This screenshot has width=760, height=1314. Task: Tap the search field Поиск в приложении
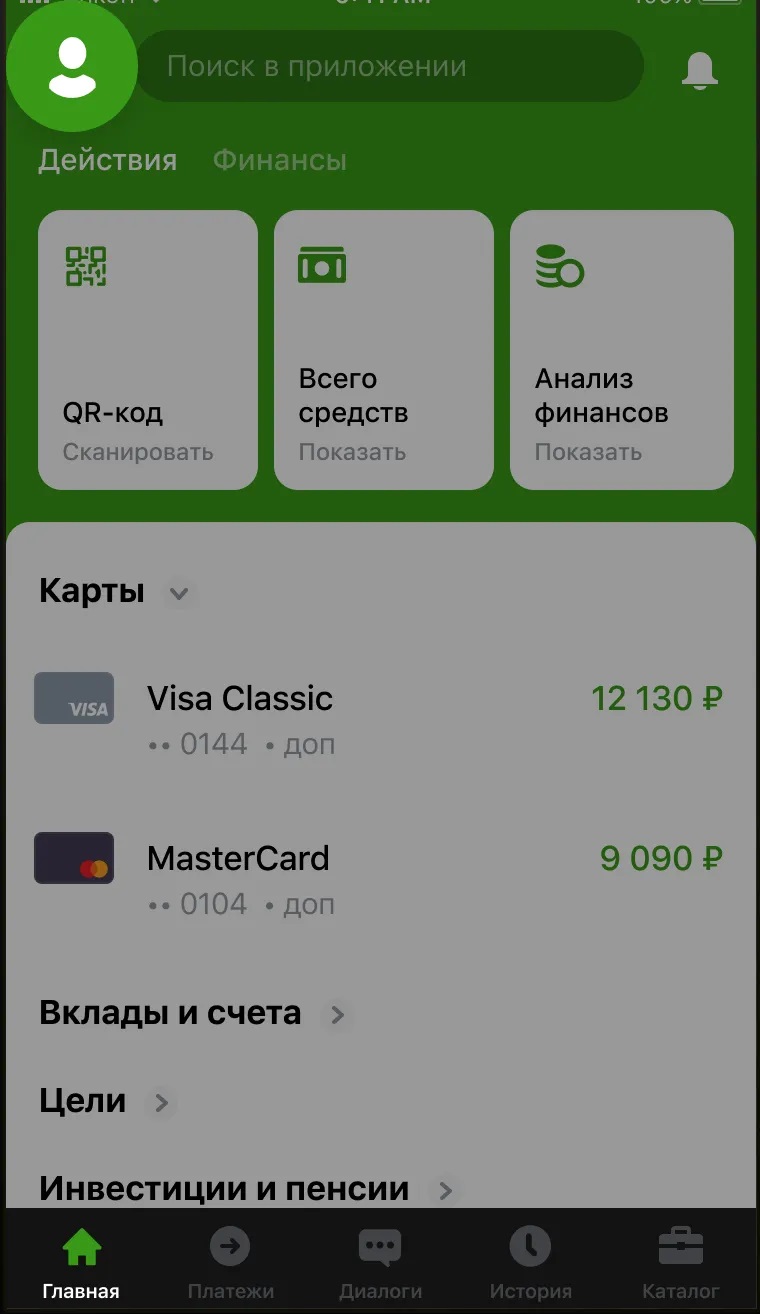tap(390, 67)
